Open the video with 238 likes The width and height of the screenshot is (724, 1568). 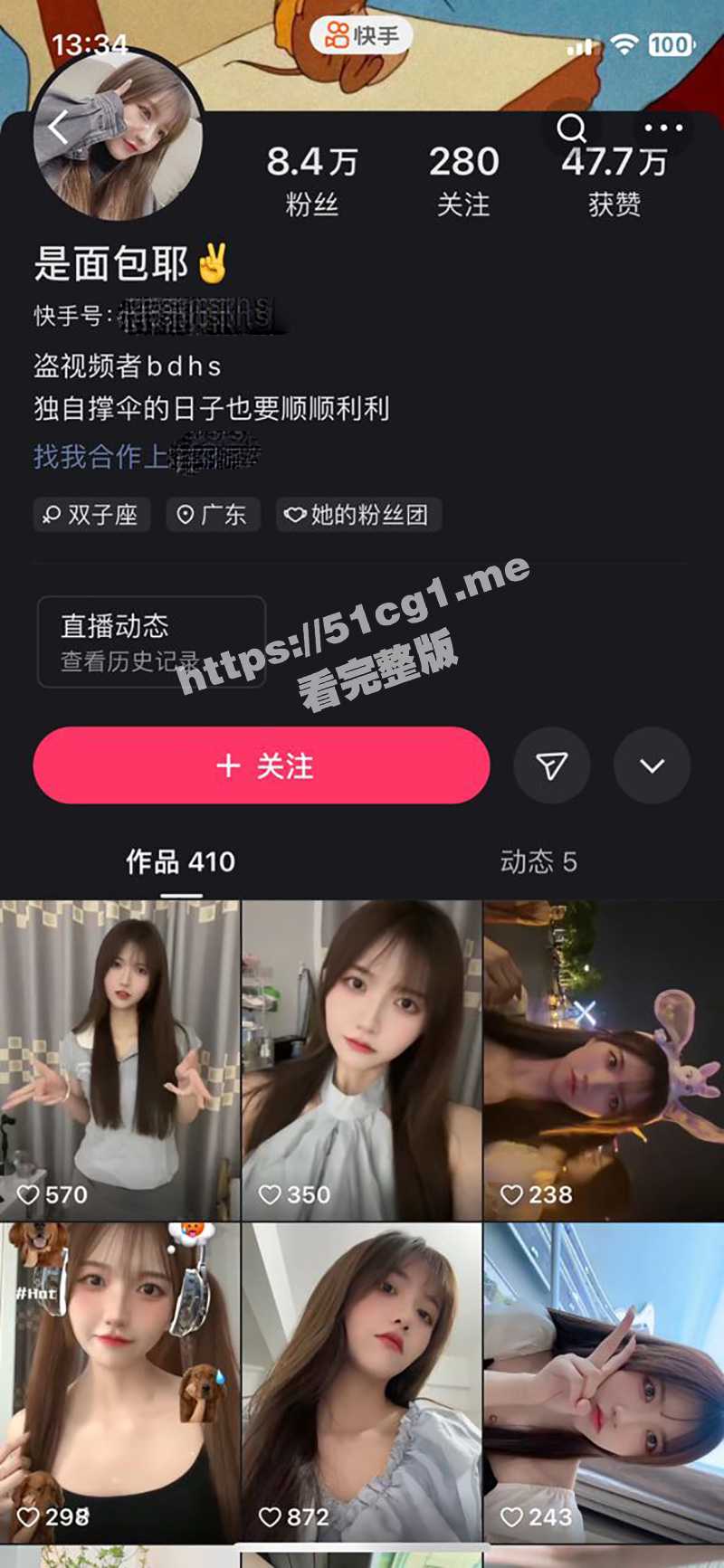(604, 1059)
